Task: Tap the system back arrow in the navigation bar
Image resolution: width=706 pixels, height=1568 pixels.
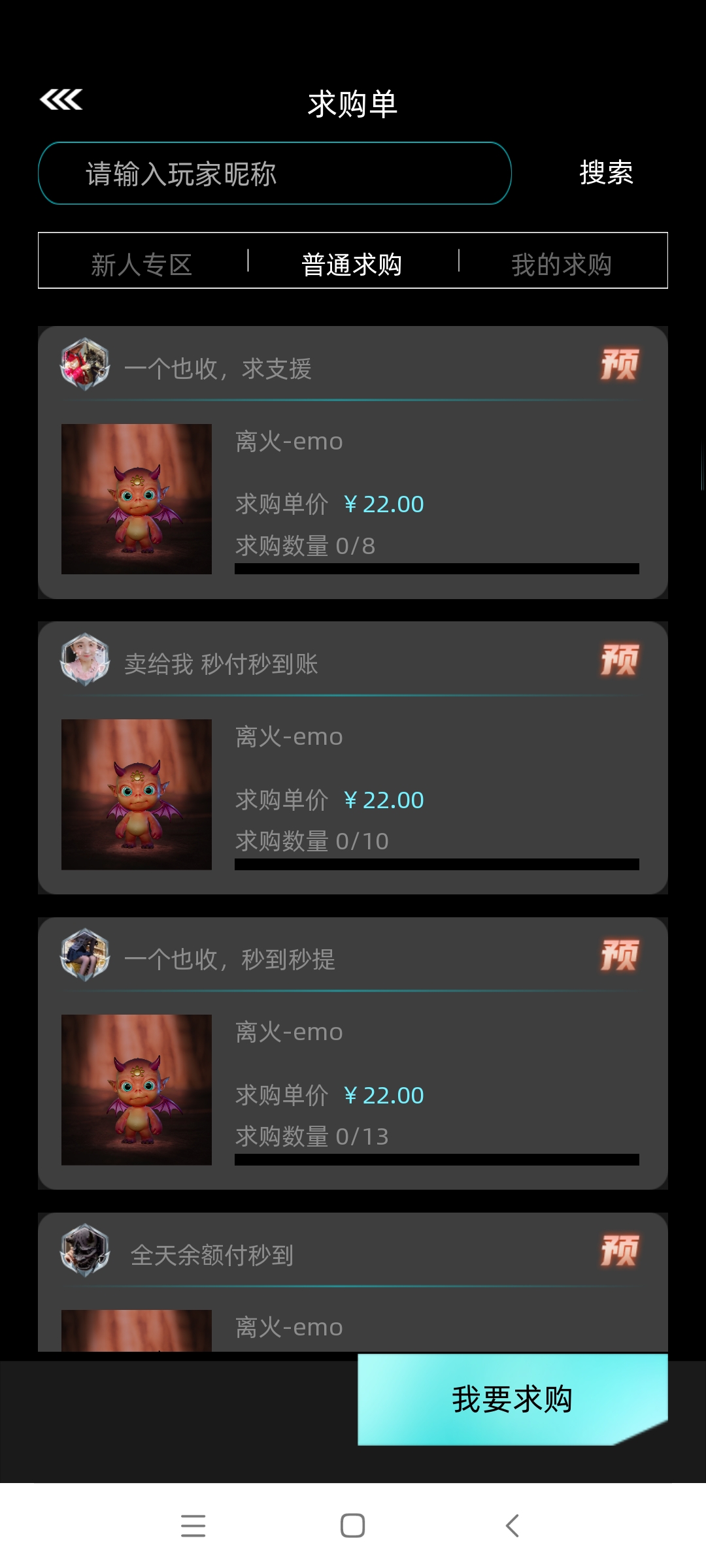Action: [x=513, y=1526]
